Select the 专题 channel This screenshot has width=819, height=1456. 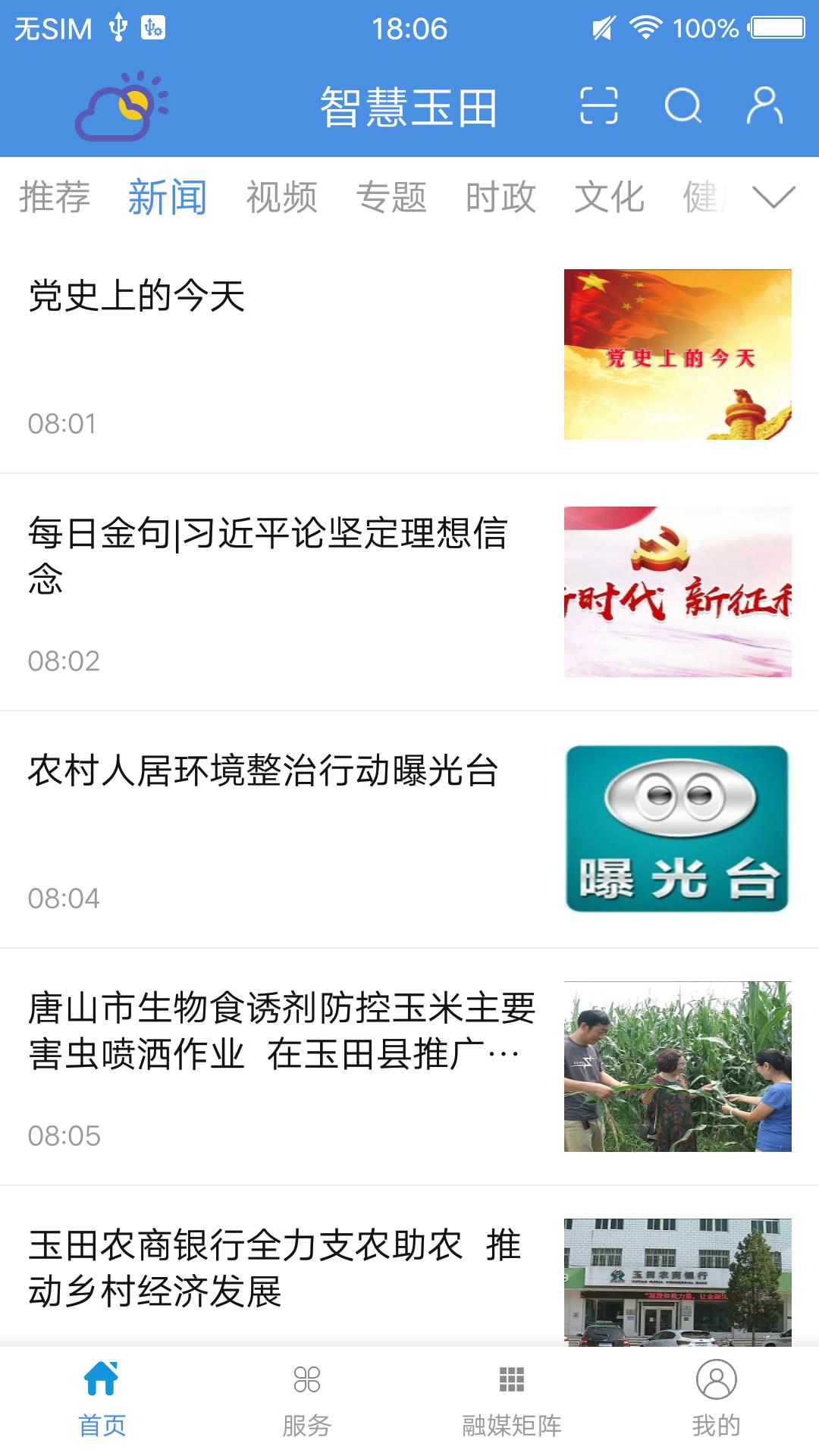pos(391,197)
